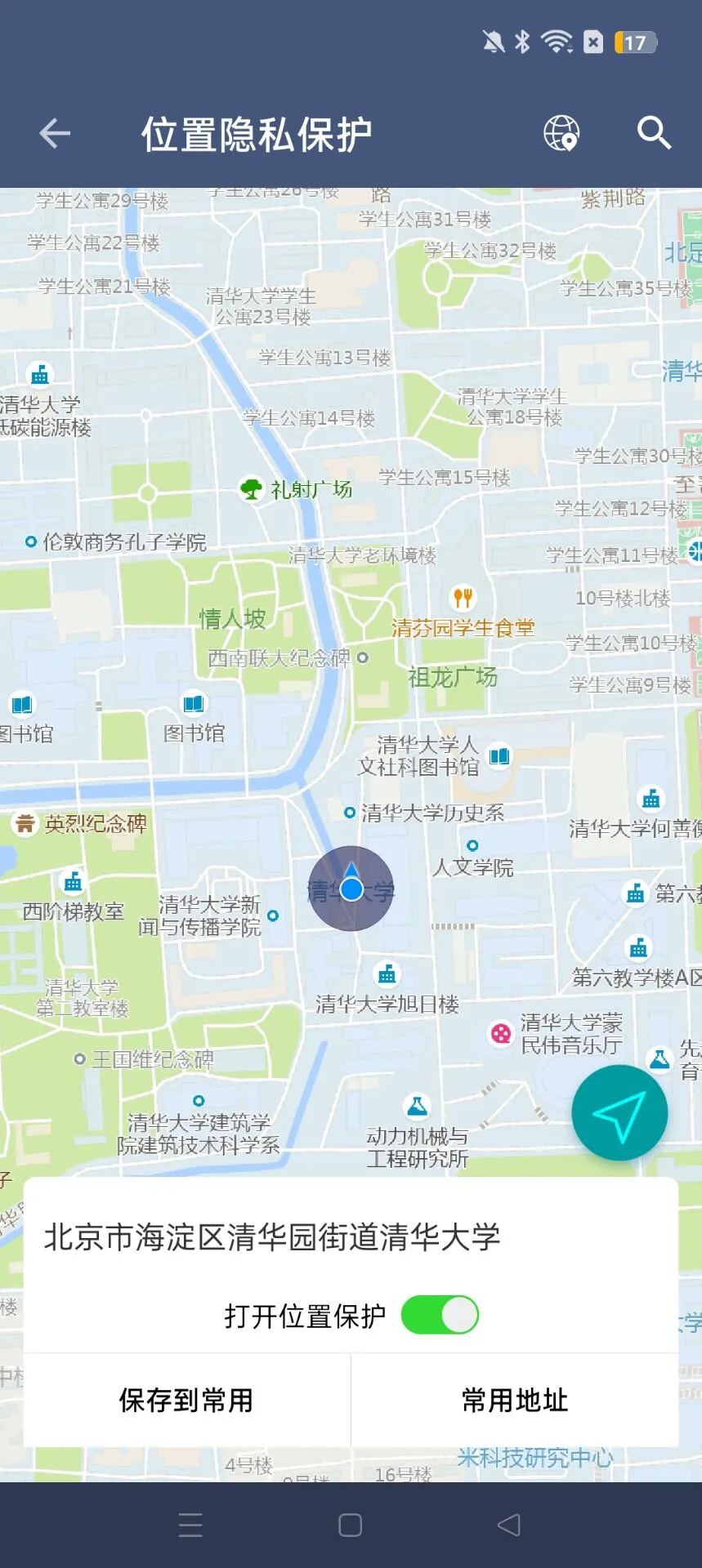Tap the back arrow beside 位置隐私保护
The image size is (702, 1568).
[53, 133]
